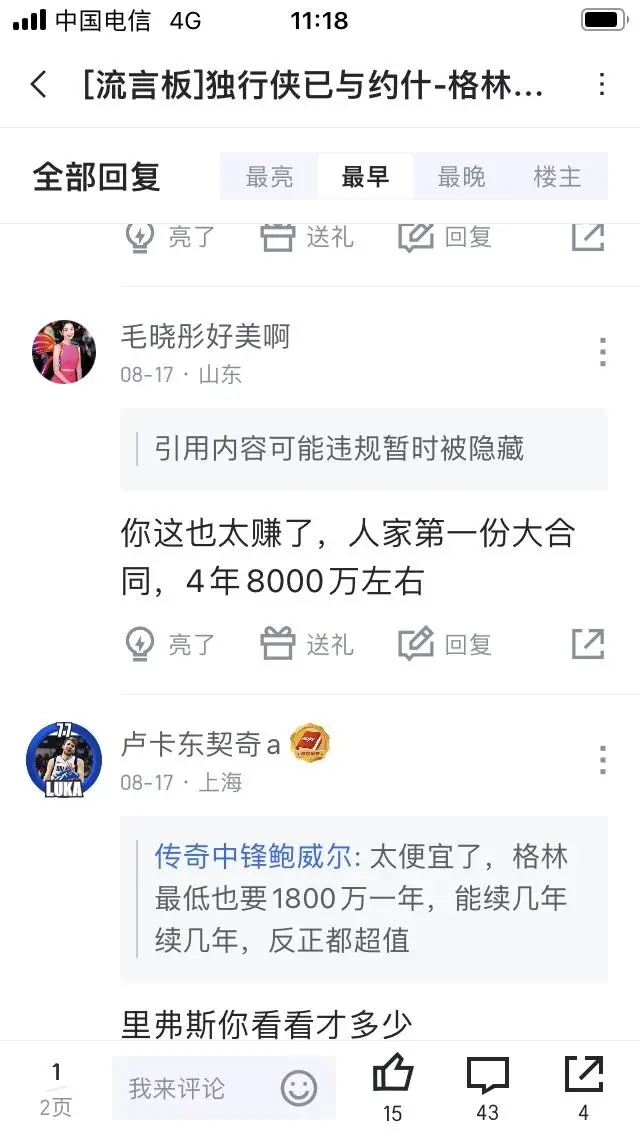Share 毛晓彤好美啊's comment
The height and width of the screenshot is (1136, 640).
[x=588, y=644]
